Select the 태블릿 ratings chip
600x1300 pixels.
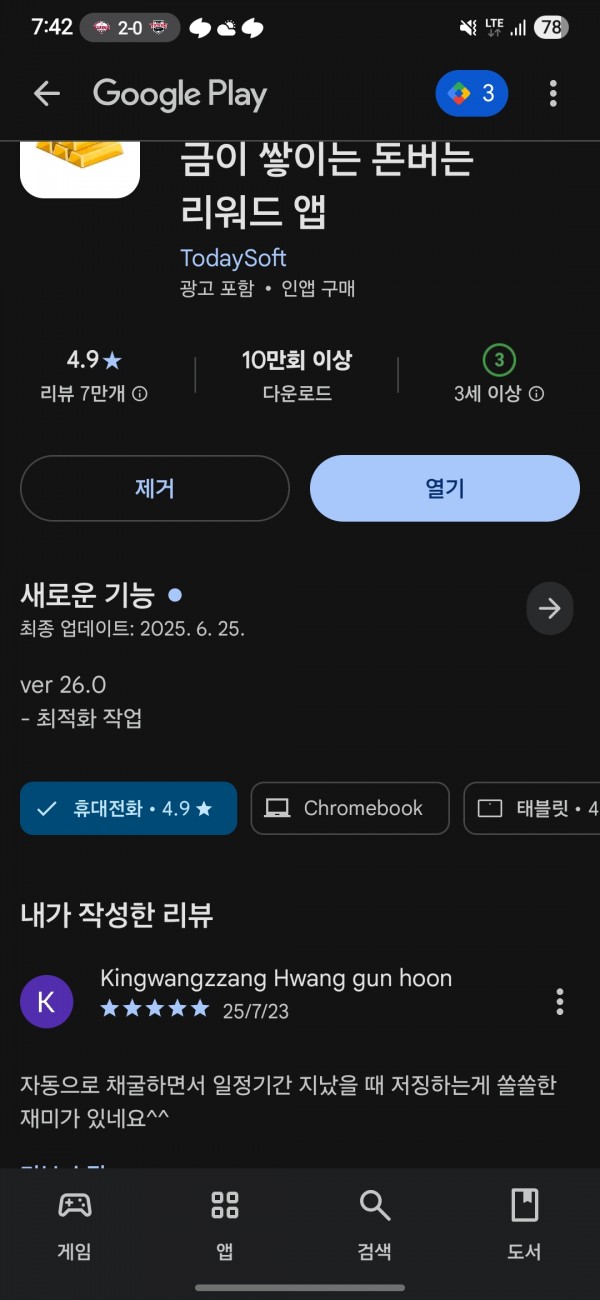pos(532,808)
